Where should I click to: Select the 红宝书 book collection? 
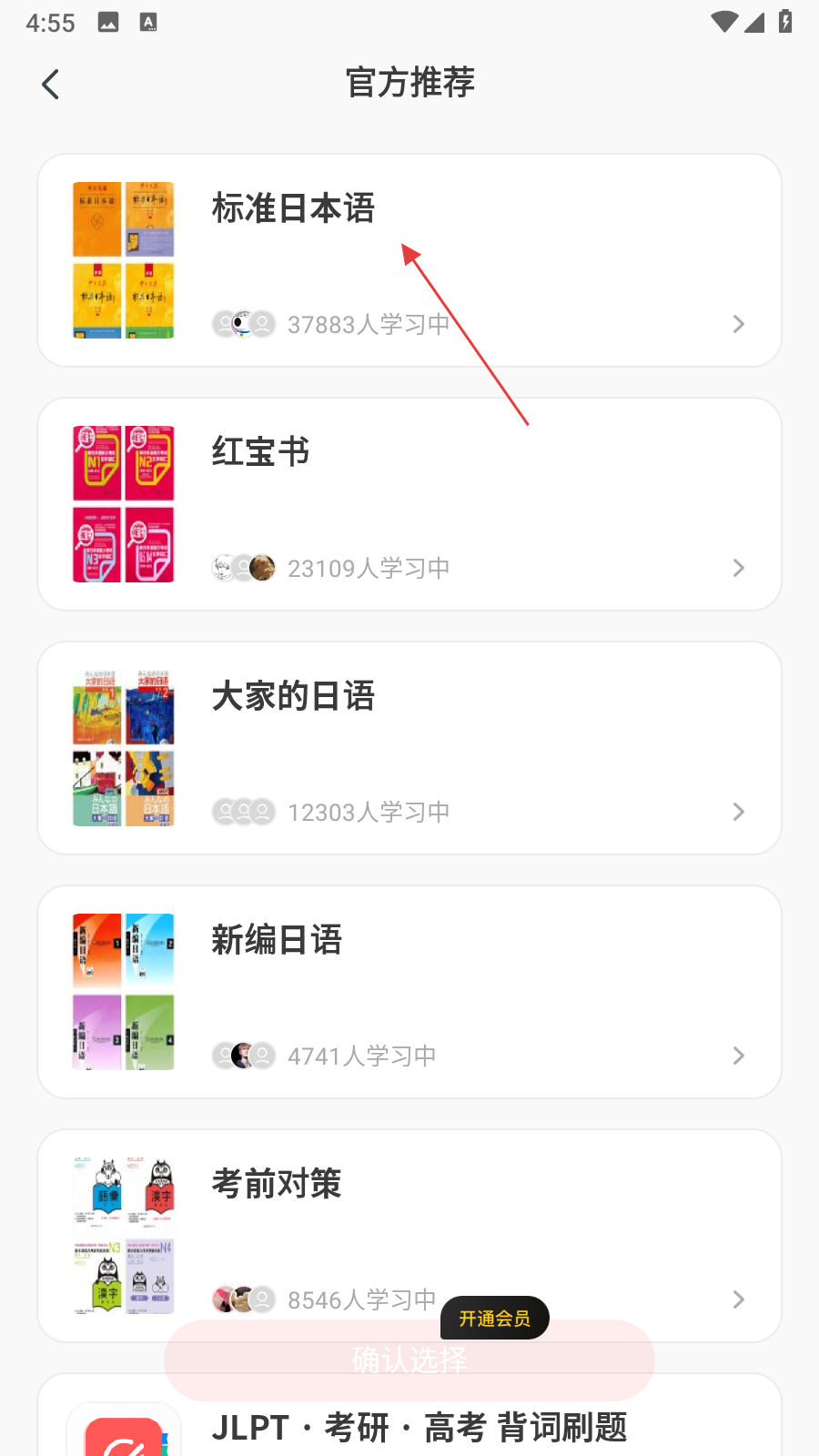pyautogui.click(x=409, y=504)
